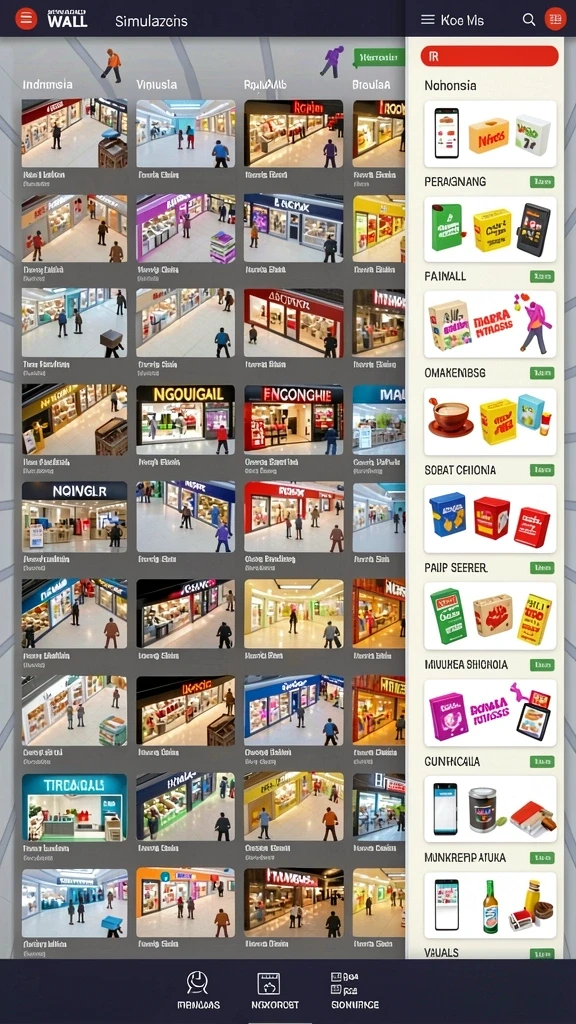Switch to the rightmost bottom tab with the grid icon
The width and height of the screenshot is (576, 1024).
[355, 991]
